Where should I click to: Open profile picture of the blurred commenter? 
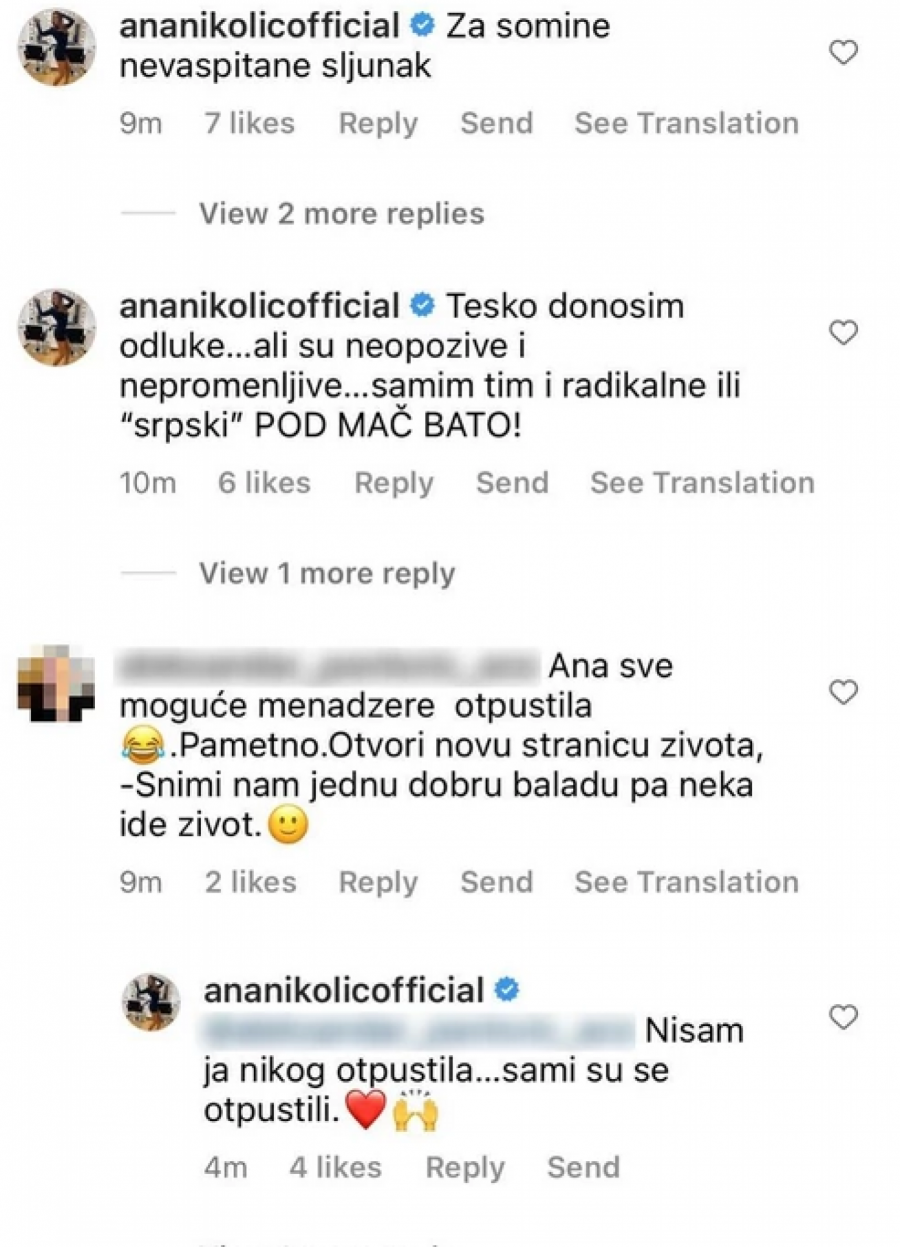[x=57, y=683]
